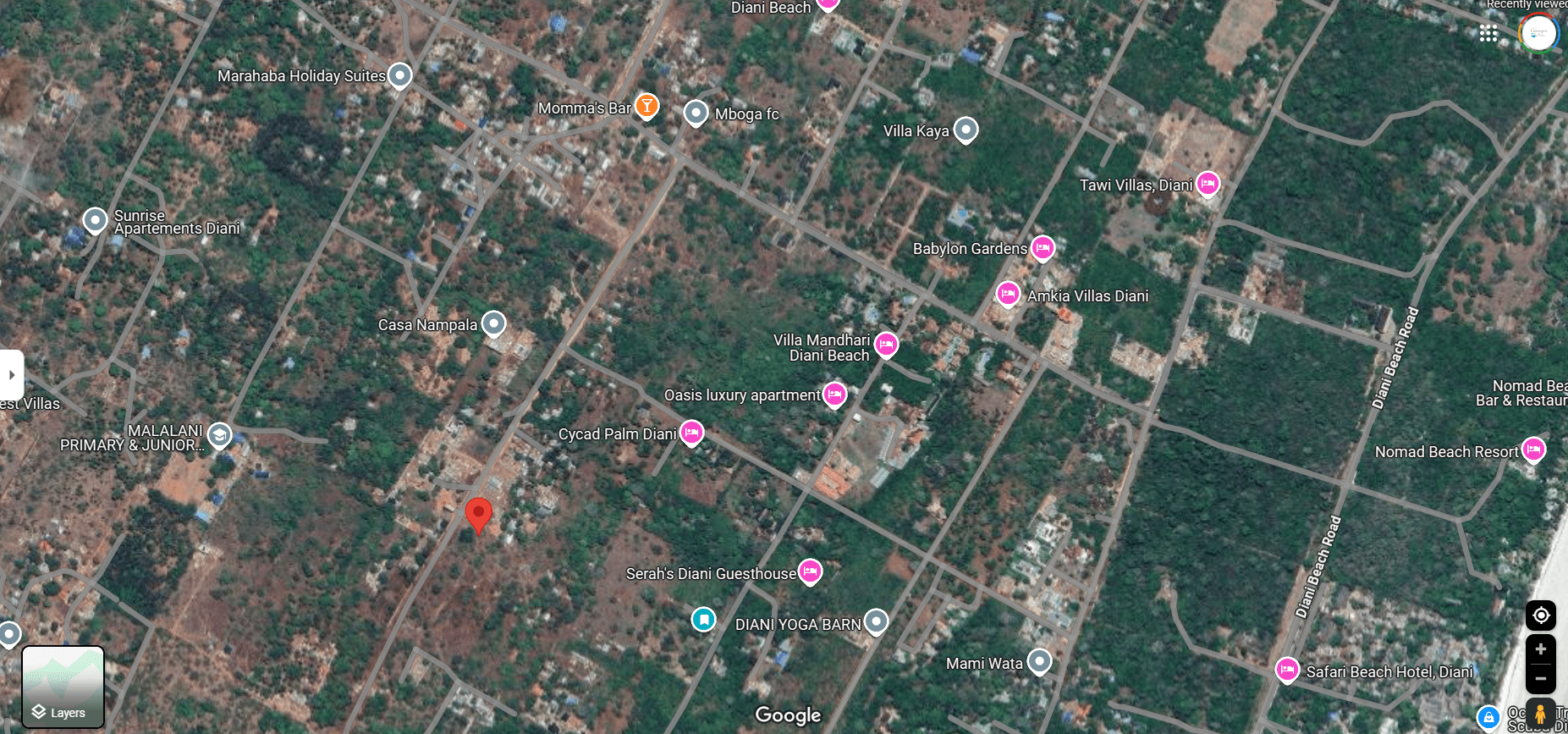Zoom out of the map

click(1540, 678)
